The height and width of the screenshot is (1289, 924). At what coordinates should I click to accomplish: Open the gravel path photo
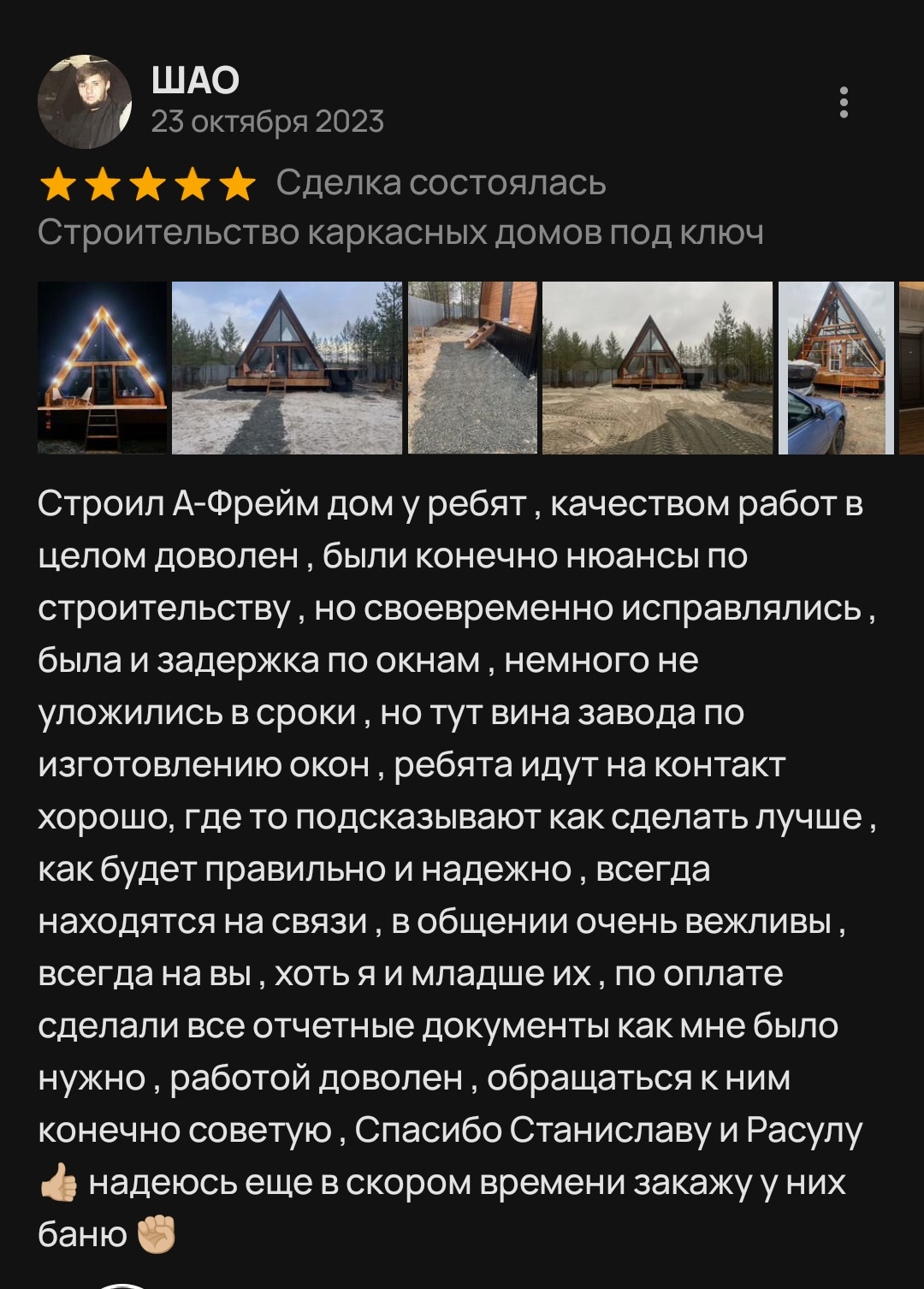click(x=472, y=368)
